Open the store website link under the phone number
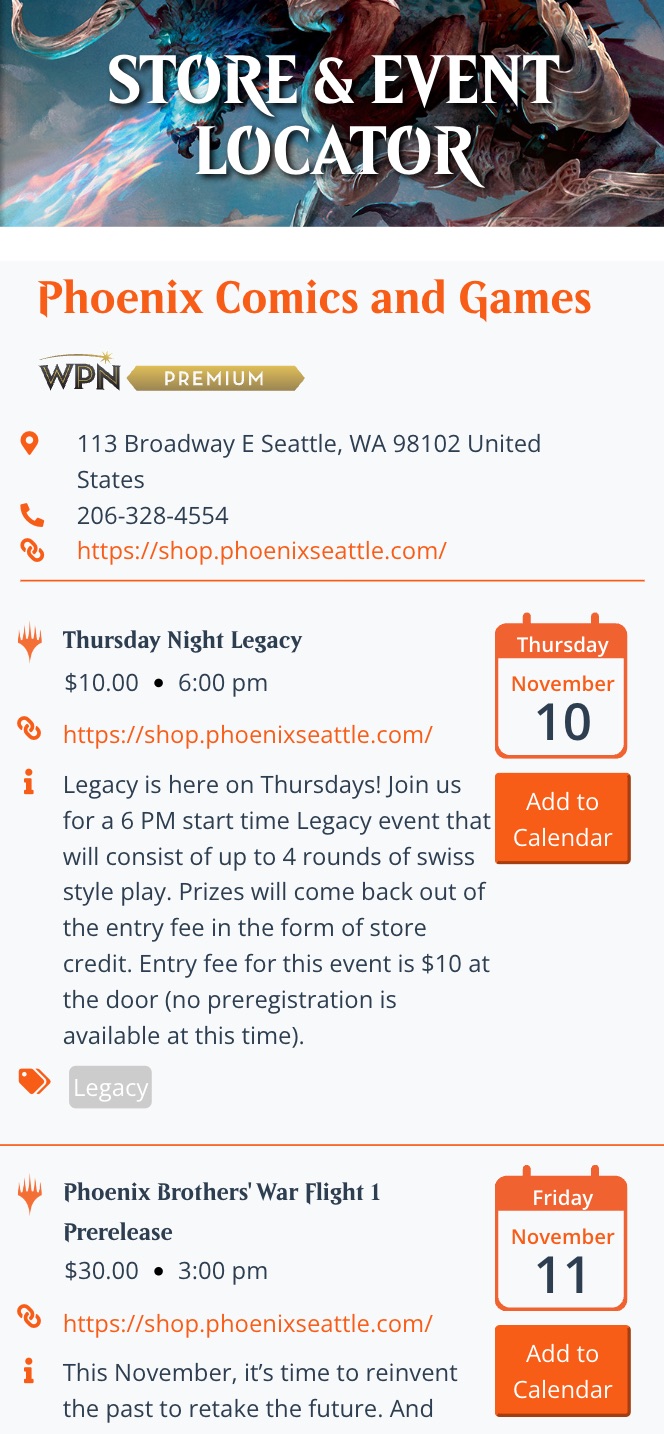Image resolution: width=664 pixels, height=1434 pixels. pyautogui.click(x=261, y=551)
